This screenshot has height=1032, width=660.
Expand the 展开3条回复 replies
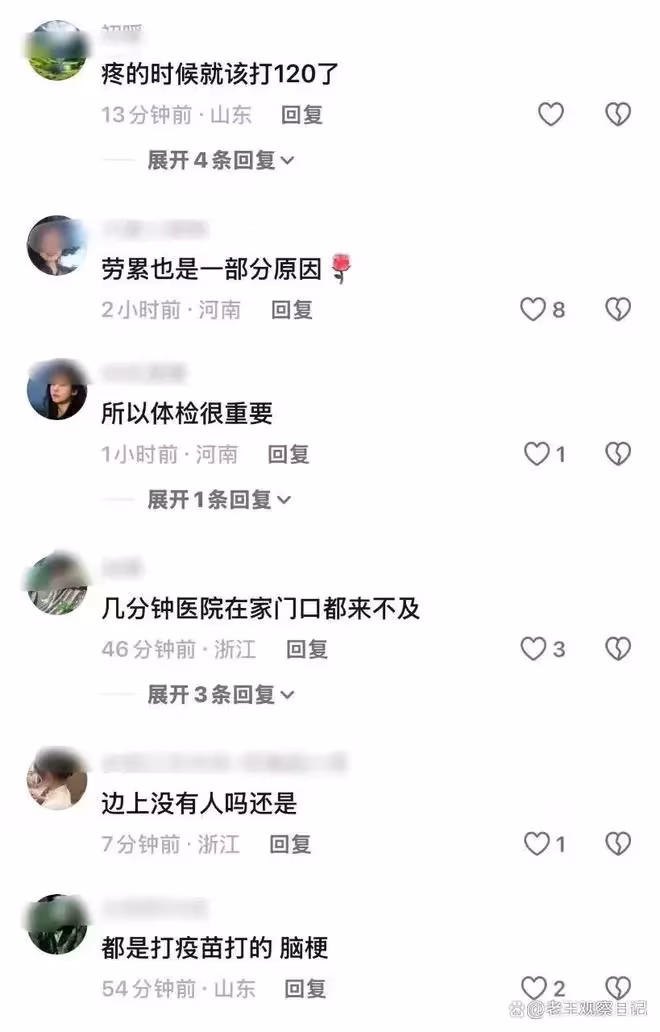point(219,694)
